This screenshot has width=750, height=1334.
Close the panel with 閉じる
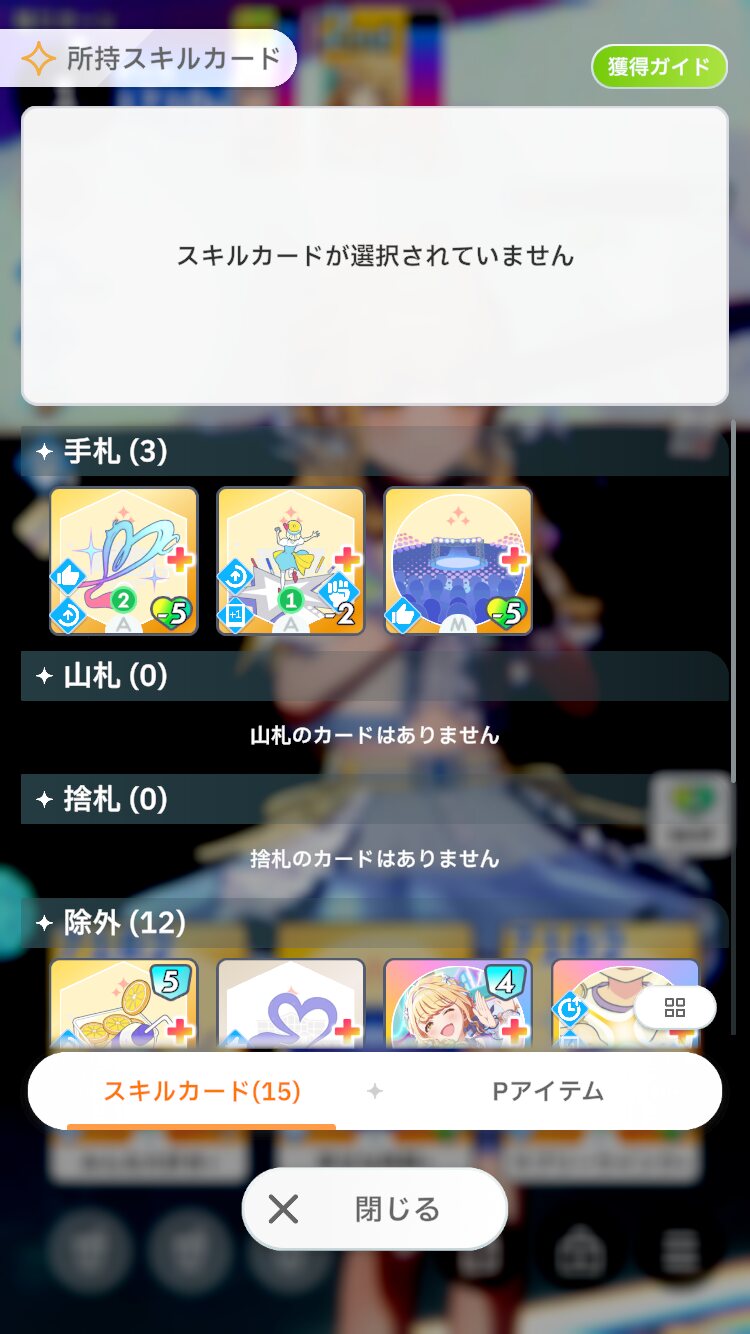pyautogui.click(x=375, y=1209)
